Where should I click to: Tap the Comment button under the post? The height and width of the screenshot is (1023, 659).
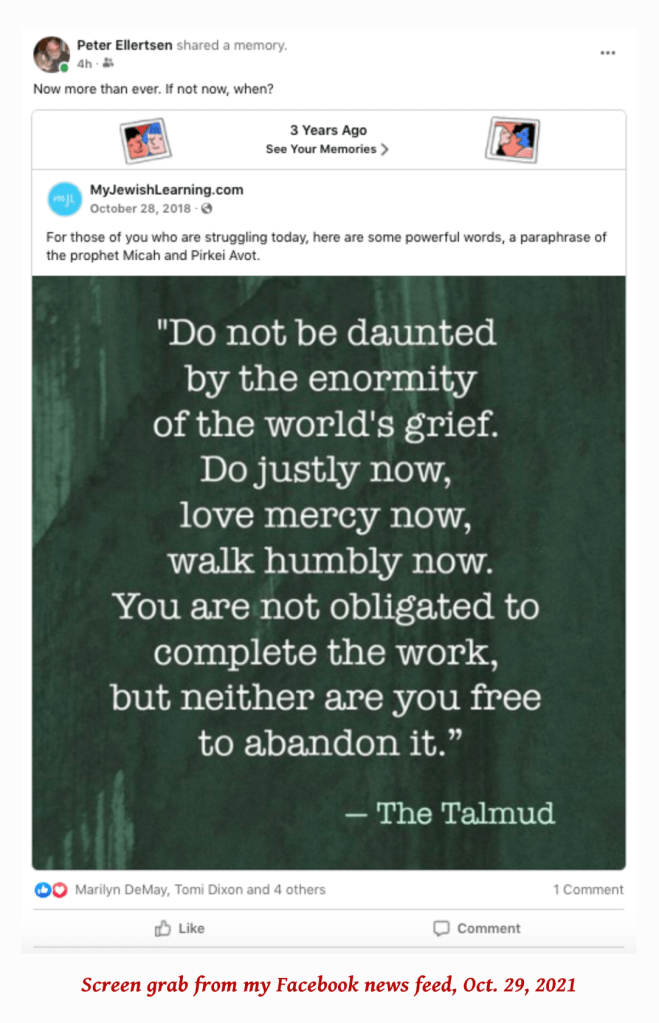[477, 928]
